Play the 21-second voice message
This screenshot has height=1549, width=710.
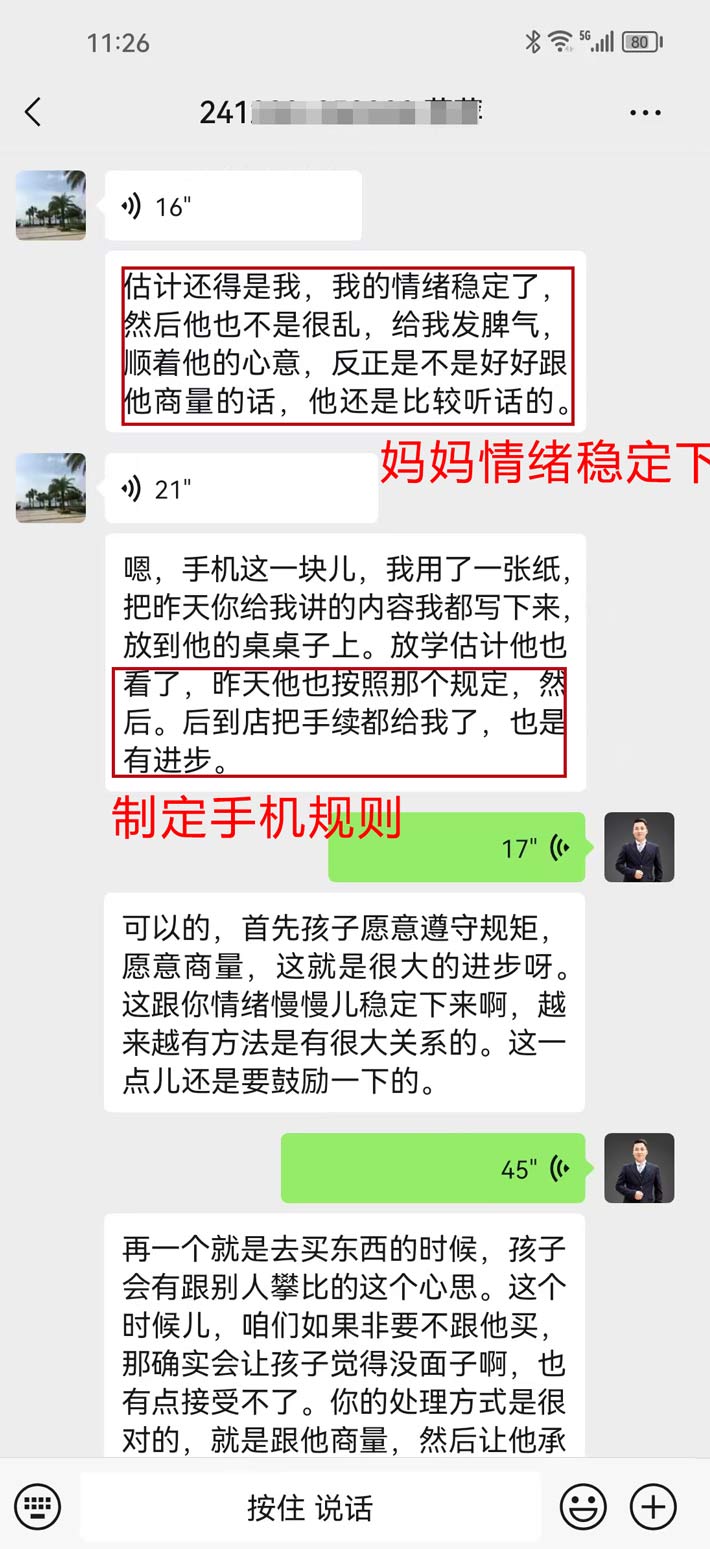(x=240, y=489)
